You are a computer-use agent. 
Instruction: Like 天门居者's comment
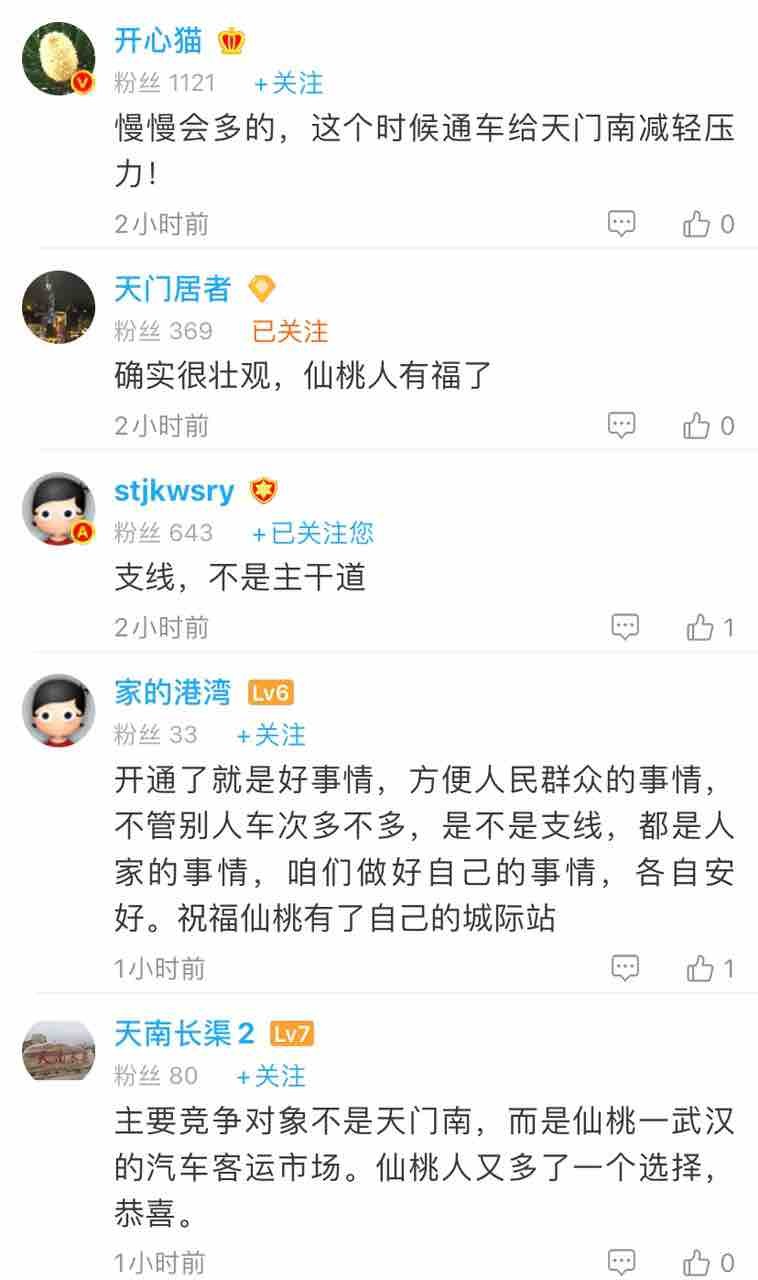point(697,426)
